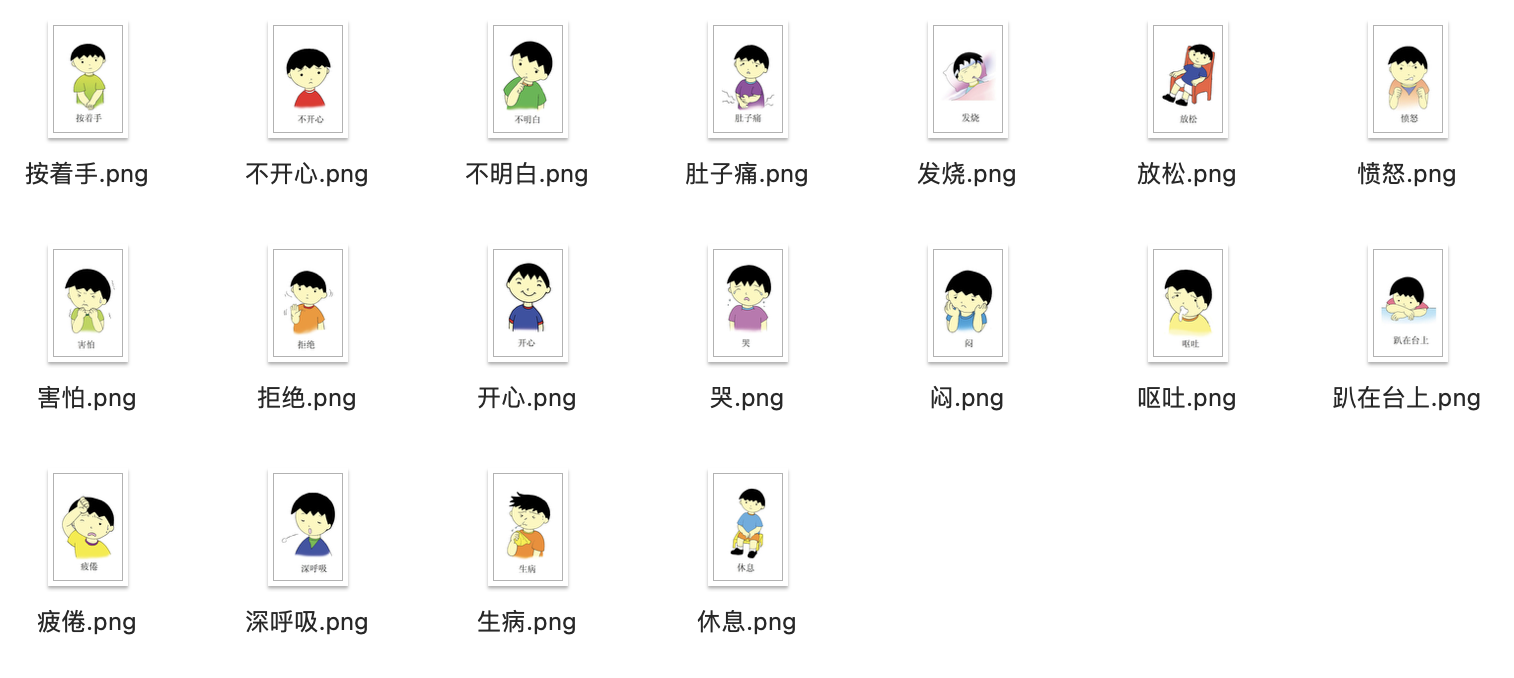Select the 发烧.png file
Screen dimensions: 1514x678
pos(967,80)
